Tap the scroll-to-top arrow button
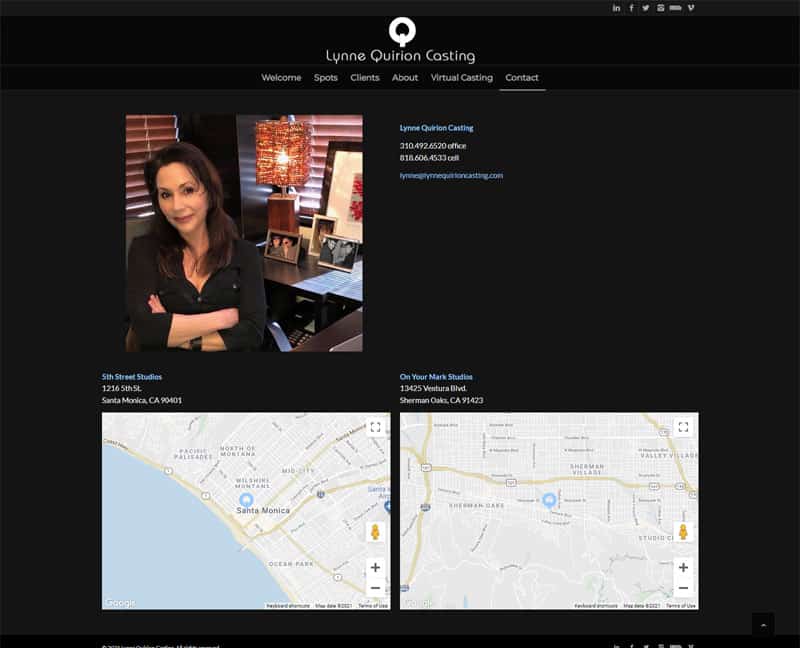Image resolution: width=800 pixels, height=648 pixels. (x=763, y=624)
